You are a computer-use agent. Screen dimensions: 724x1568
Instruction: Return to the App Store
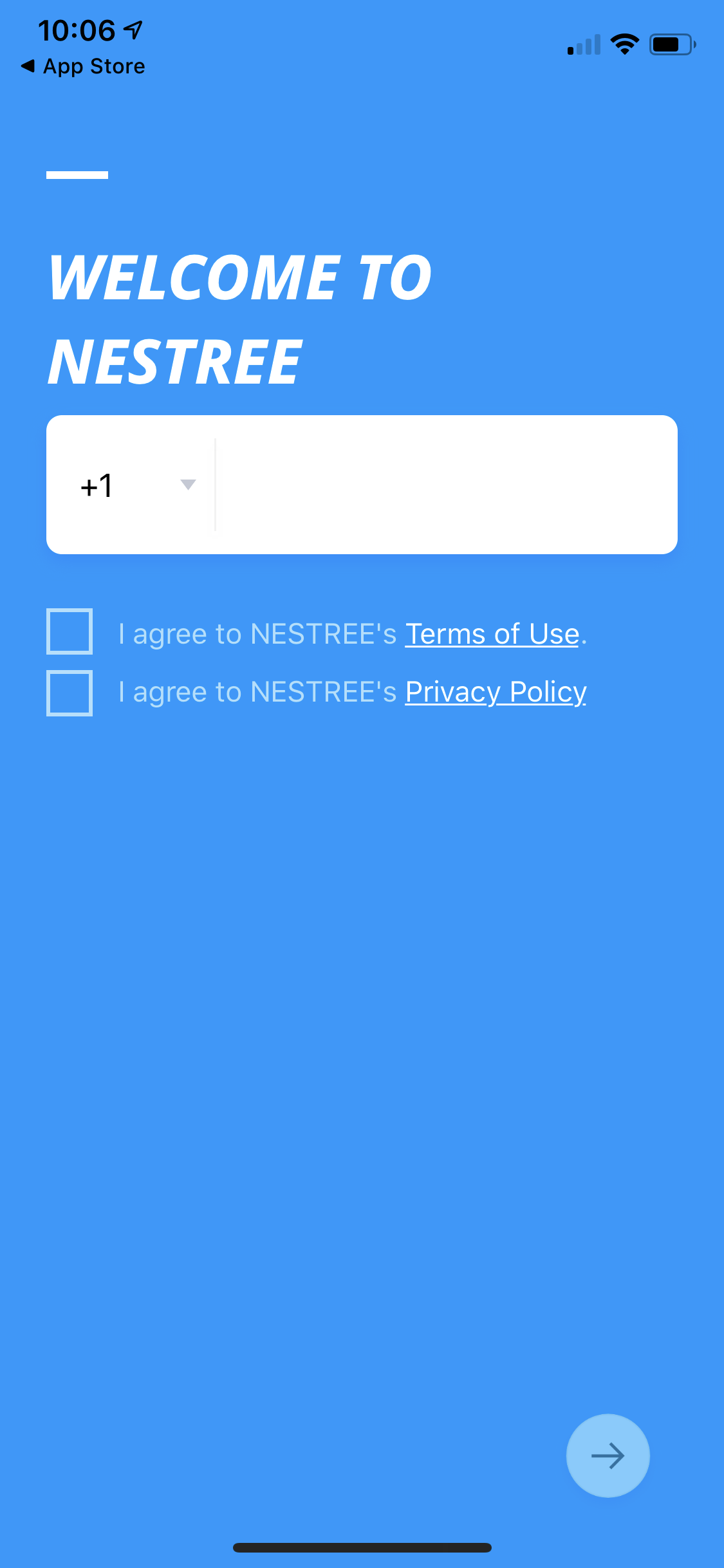(x=84, y=66)
